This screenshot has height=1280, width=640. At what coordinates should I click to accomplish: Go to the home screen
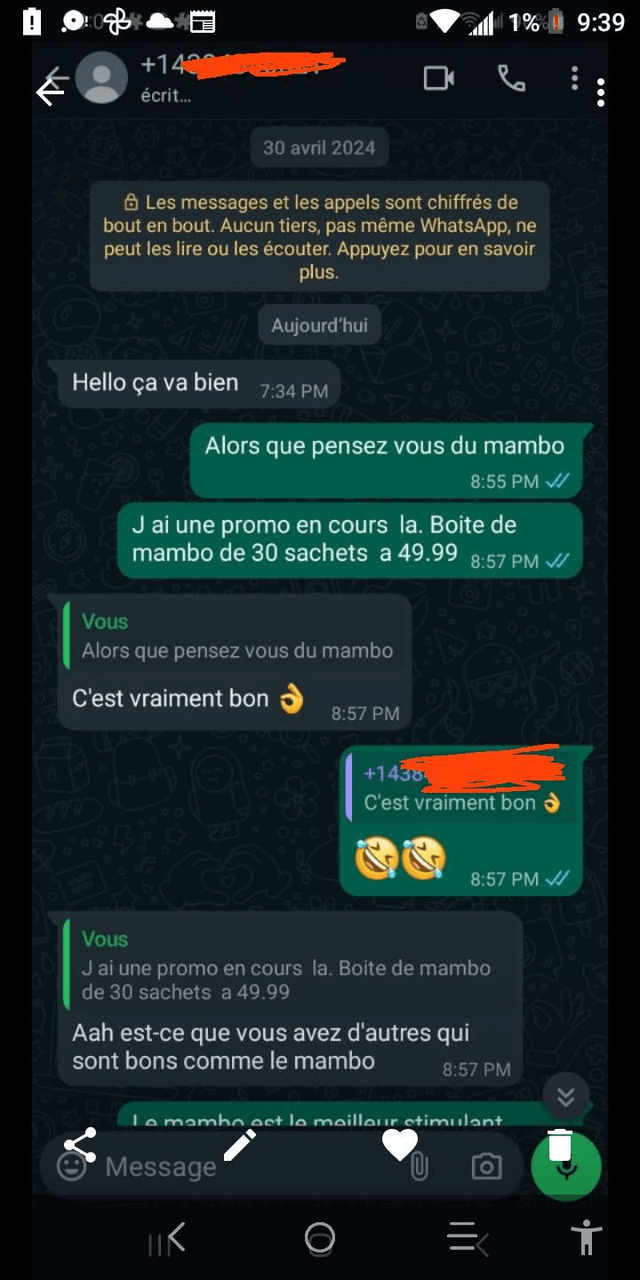(320, 1240)
